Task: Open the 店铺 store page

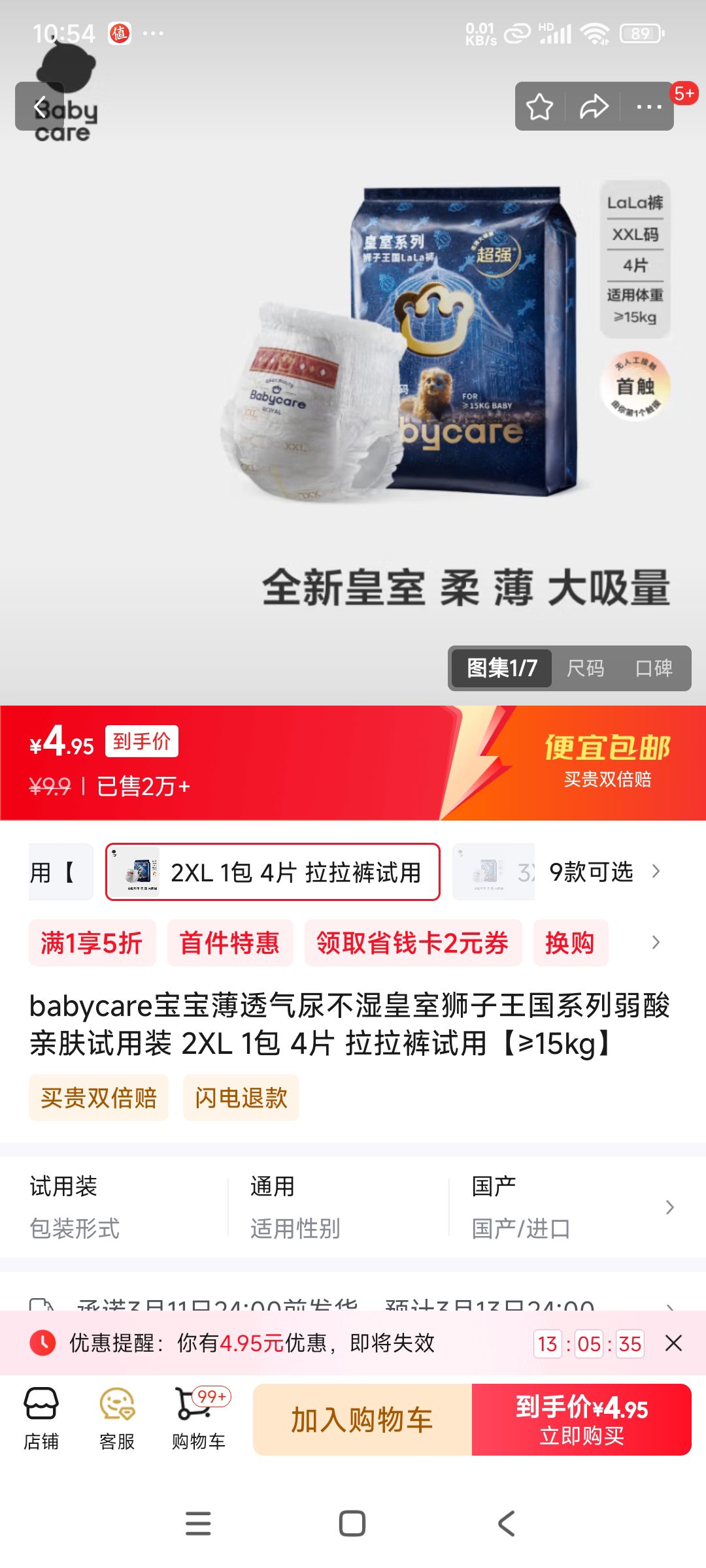Action: tap(41, 1419)
